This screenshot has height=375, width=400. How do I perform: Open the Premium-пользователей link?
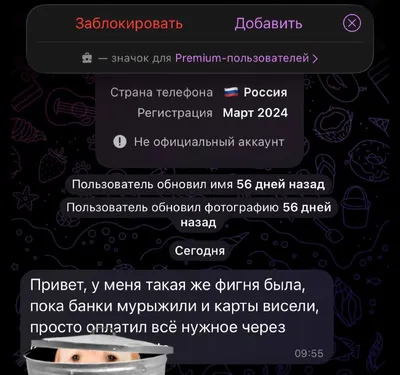click(x=246, y=58)
